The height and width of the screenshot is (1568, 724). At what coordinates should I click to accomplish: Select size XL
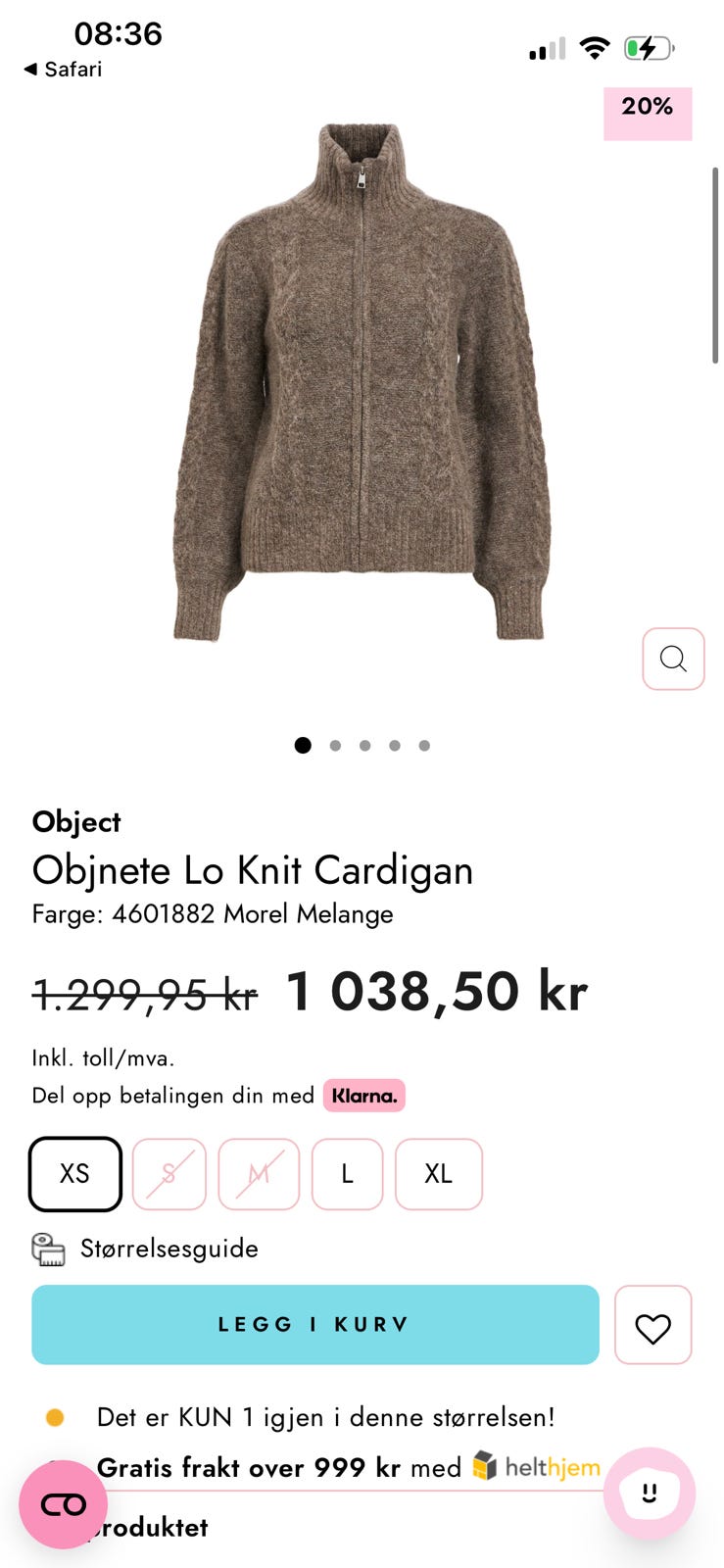coord(438,1174)
